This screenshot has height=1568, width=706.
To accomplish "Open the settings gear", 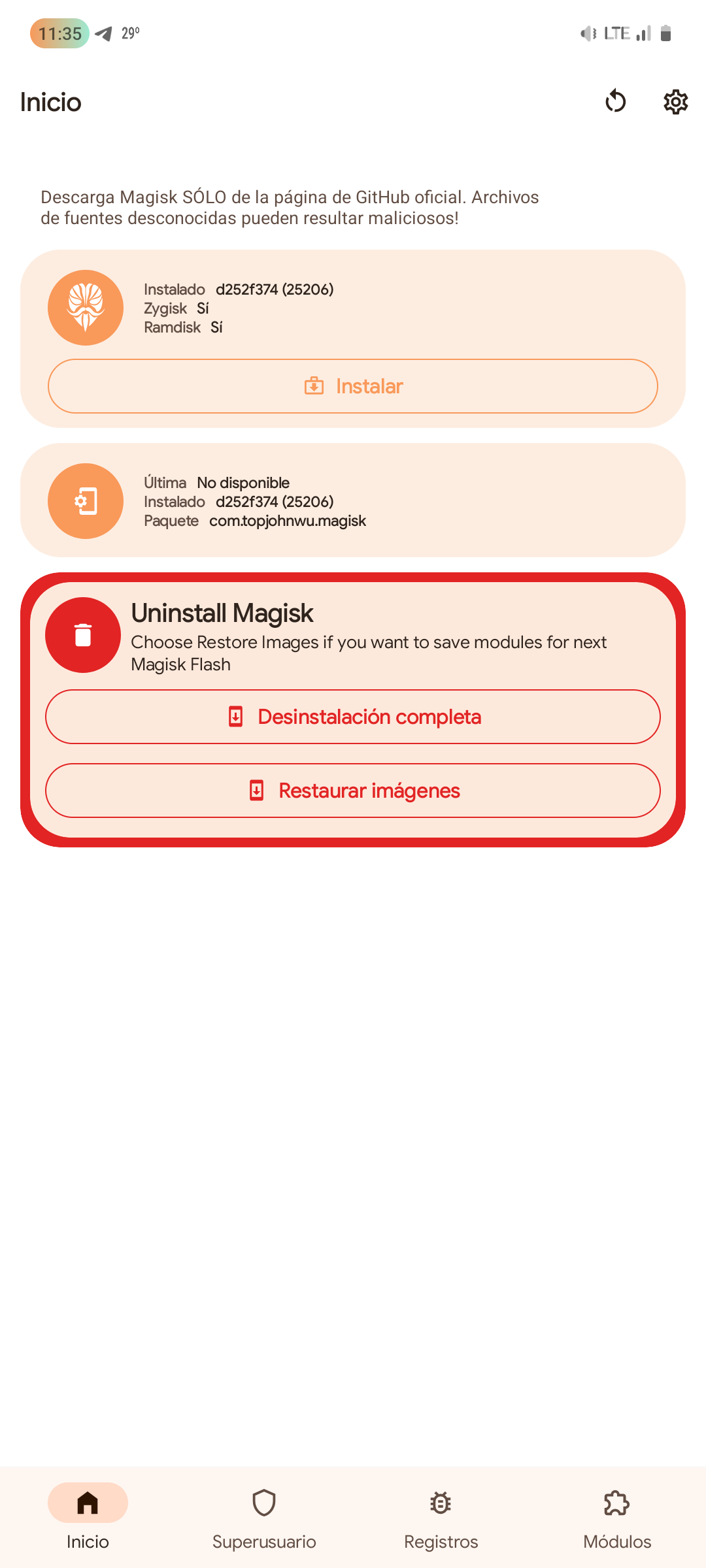I will click(675, 102).
